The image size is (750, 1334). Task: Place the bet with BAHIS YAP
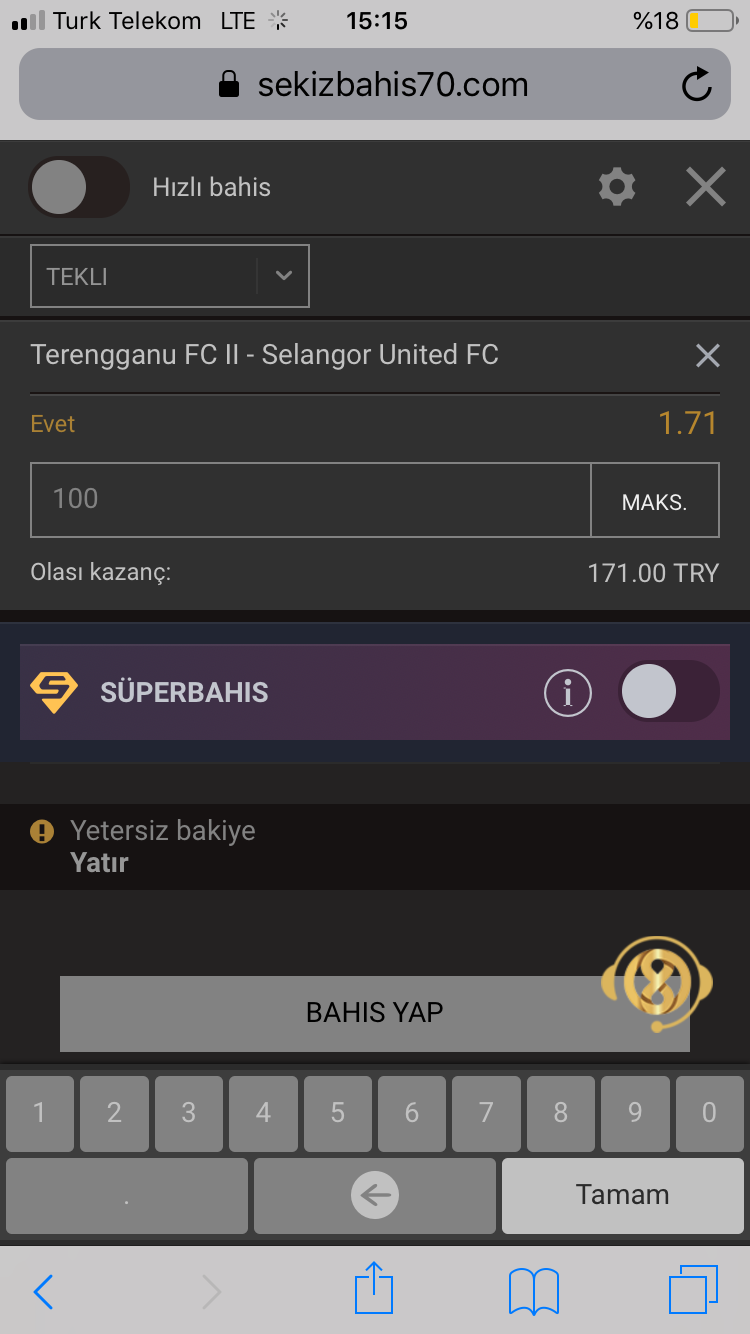[375, 1013]
